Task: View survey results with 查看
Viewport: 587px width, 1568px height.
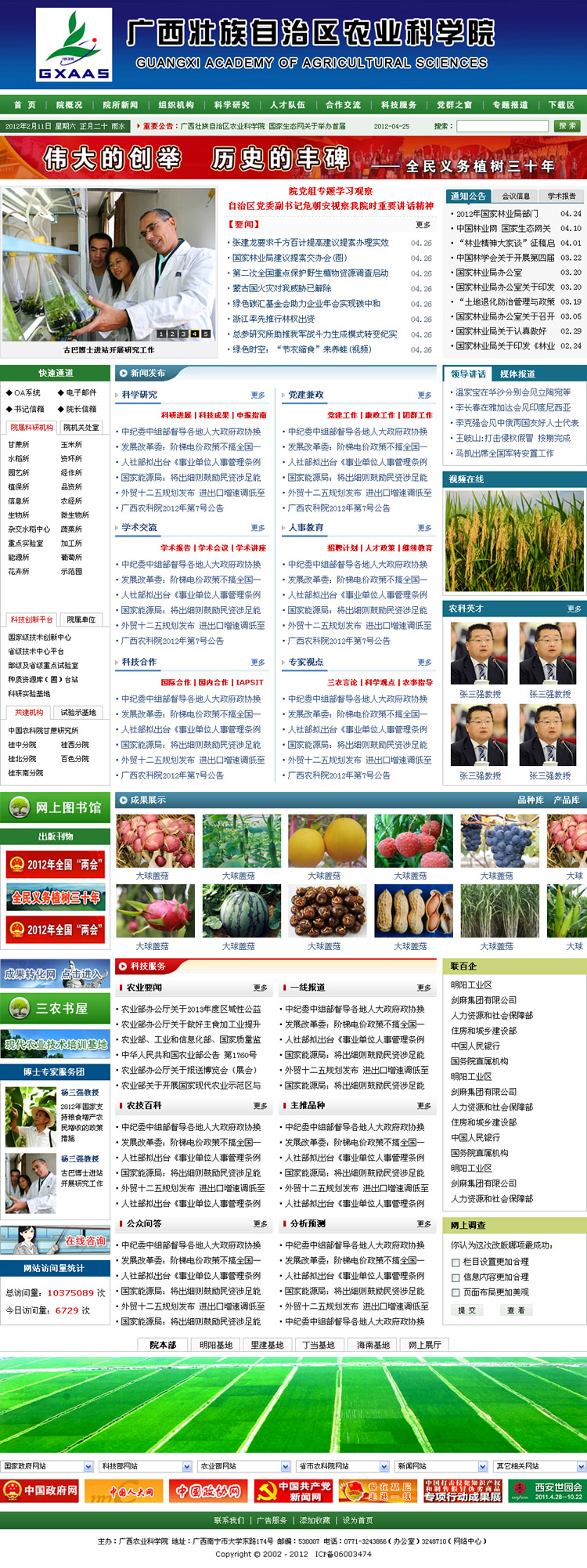Action: [516, 1310]
